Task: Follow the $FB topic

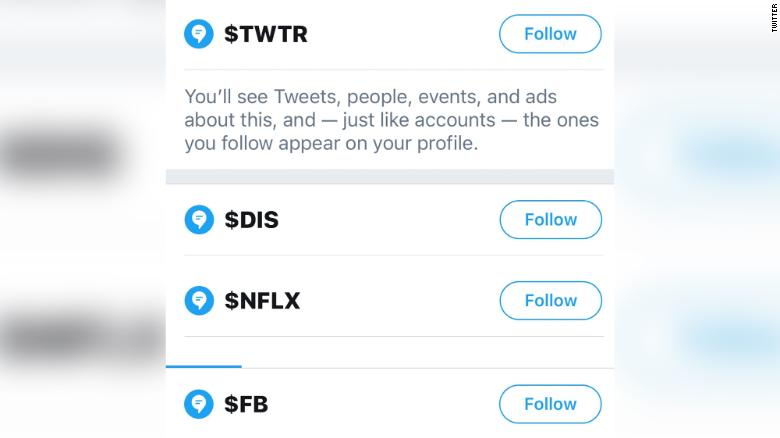Action: [x=550, y=404]
